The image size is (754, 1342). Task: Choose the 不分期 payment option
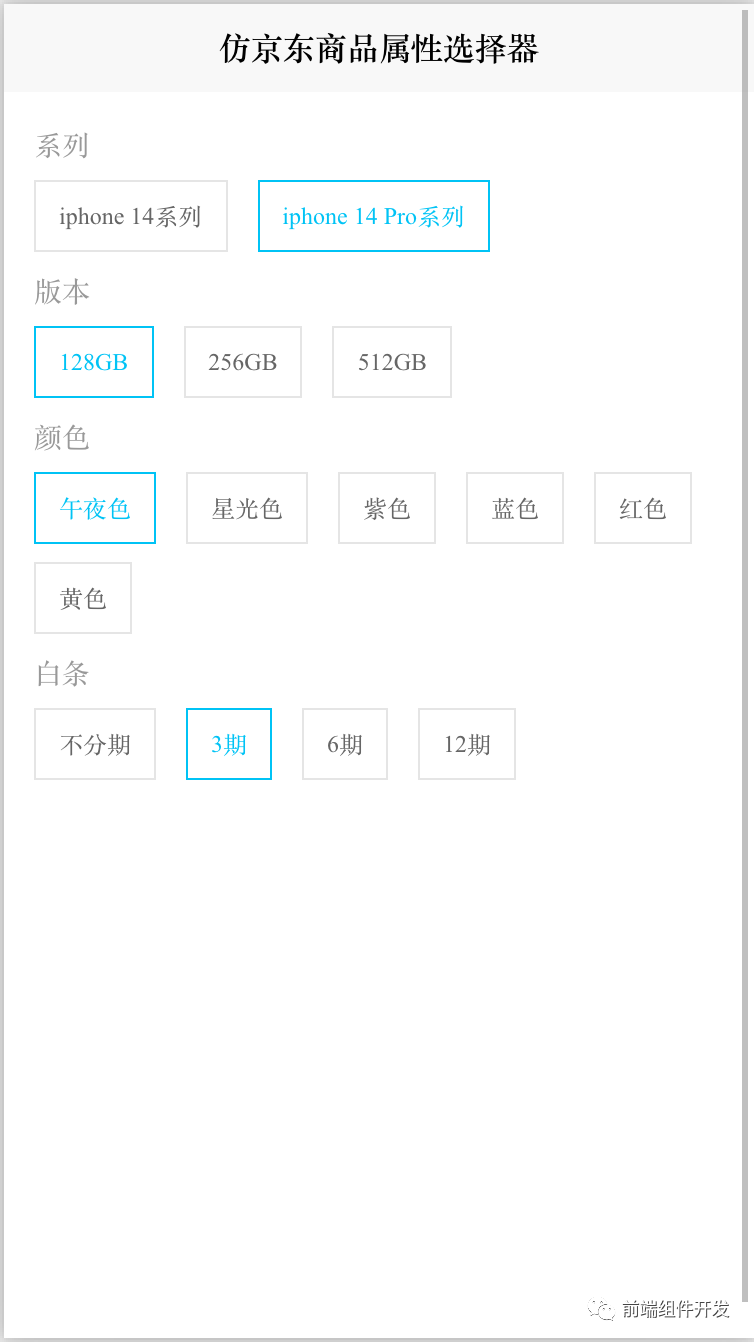(94, 744)
